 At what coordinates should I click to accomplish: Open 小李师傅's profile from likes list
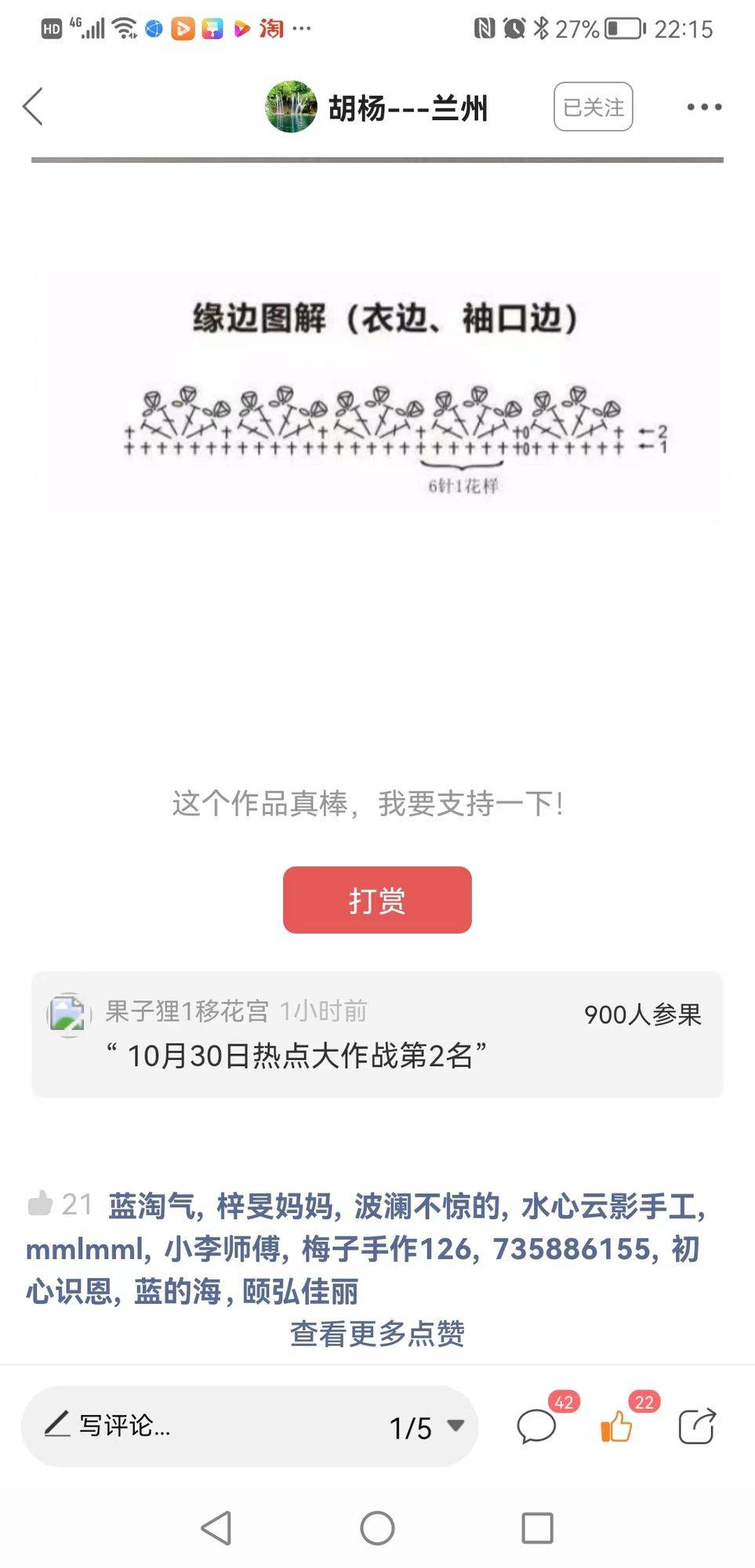click(x=222, y=1248)
